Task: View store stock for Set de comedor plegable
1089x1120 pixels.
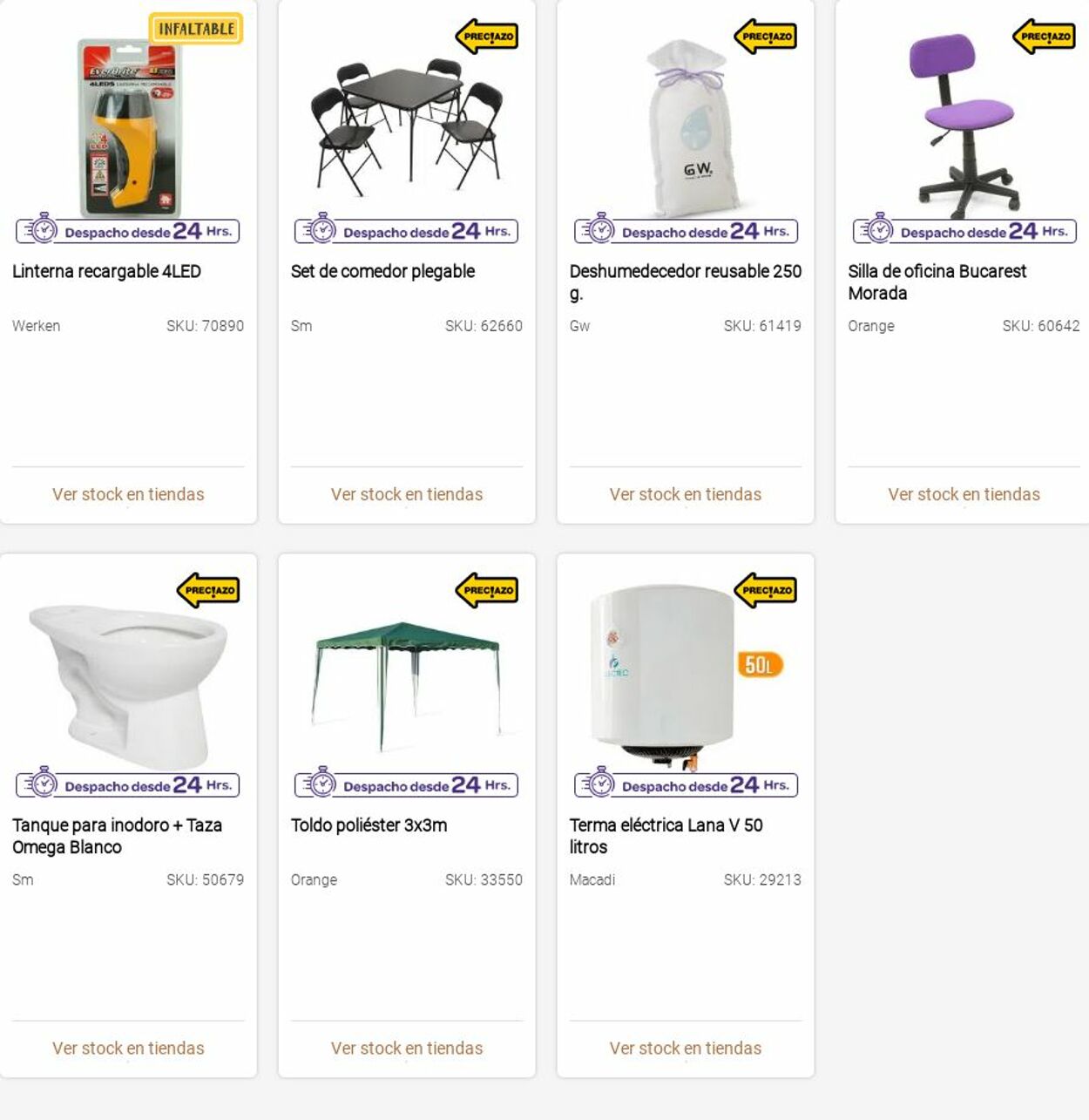Action: pyautogui.click(x=407, y=494)
